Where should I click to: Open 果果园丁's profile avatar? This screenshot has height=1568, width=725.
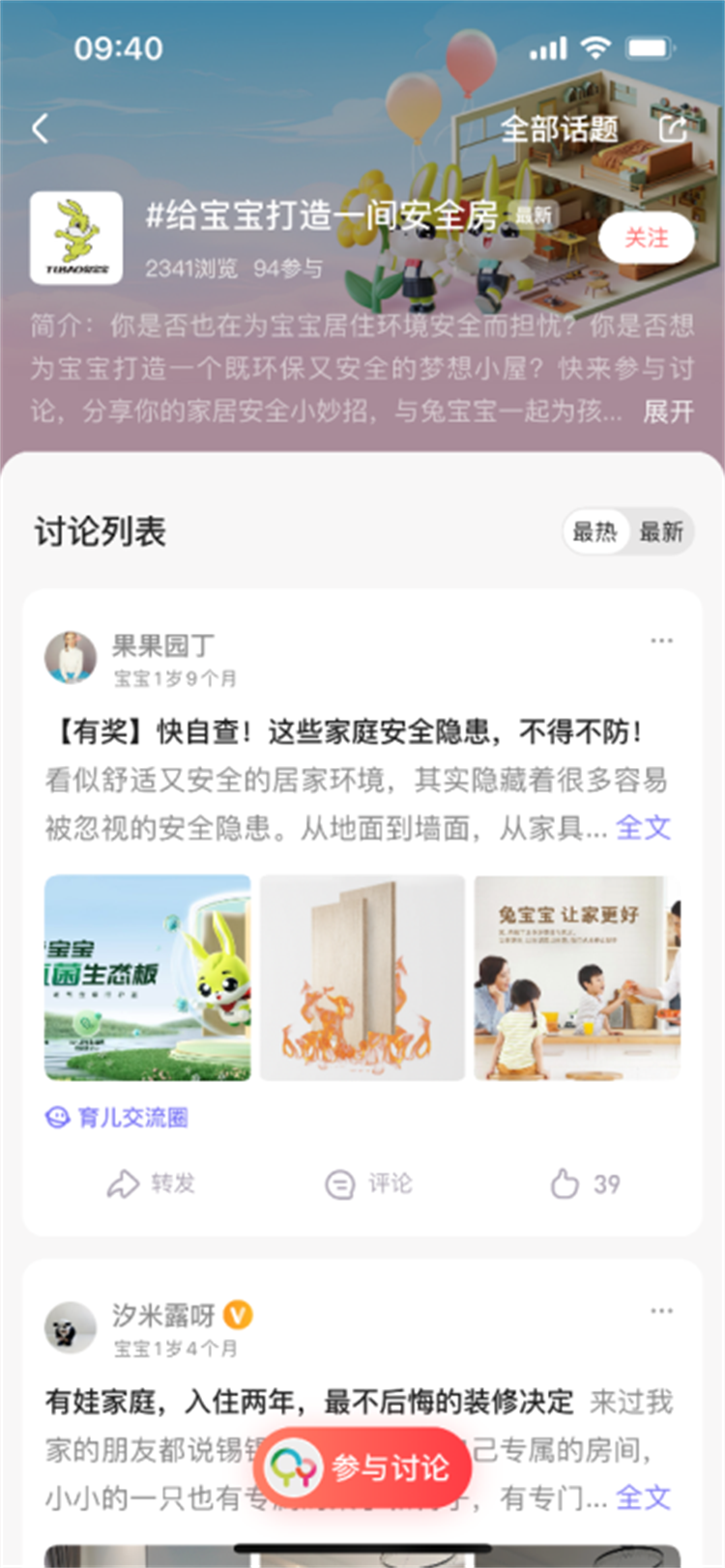click(71, 658)
